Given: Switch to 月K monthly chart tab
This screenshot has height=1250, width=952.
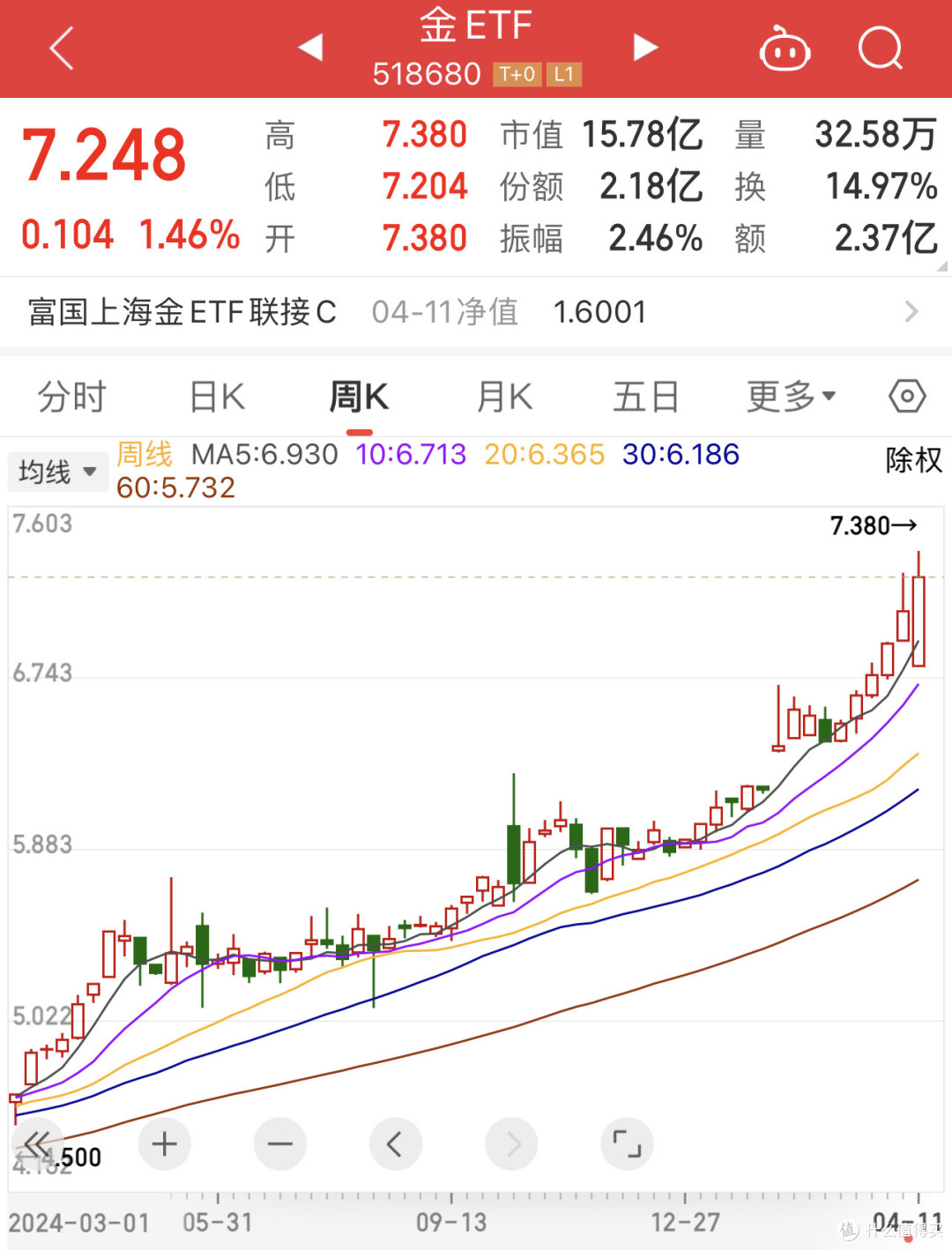Looking at the screenshot, I should pos(502,397).
